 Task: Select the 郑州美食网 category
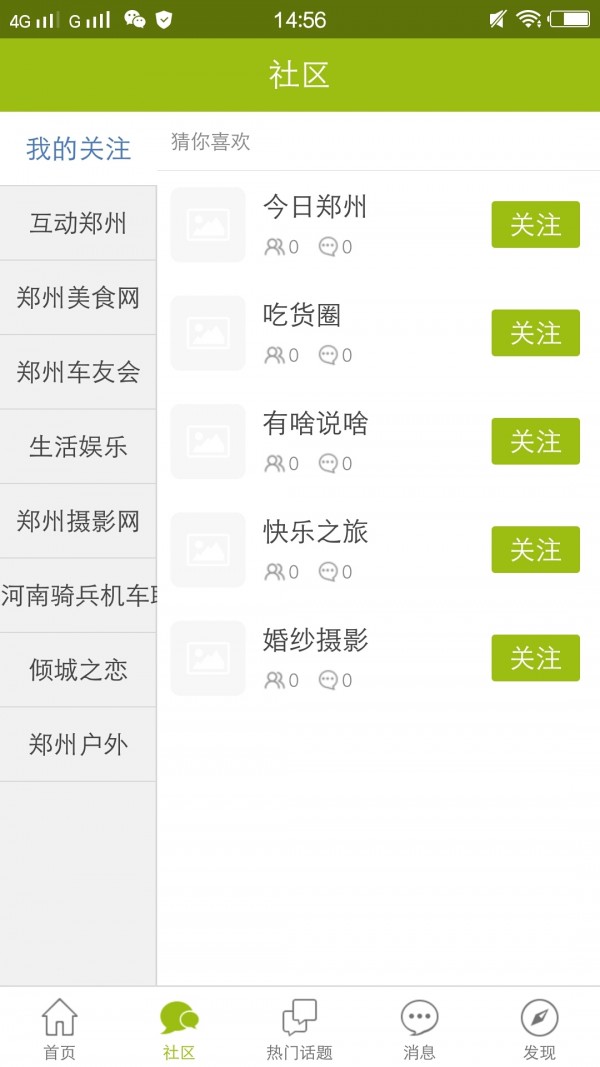(78, 297)
